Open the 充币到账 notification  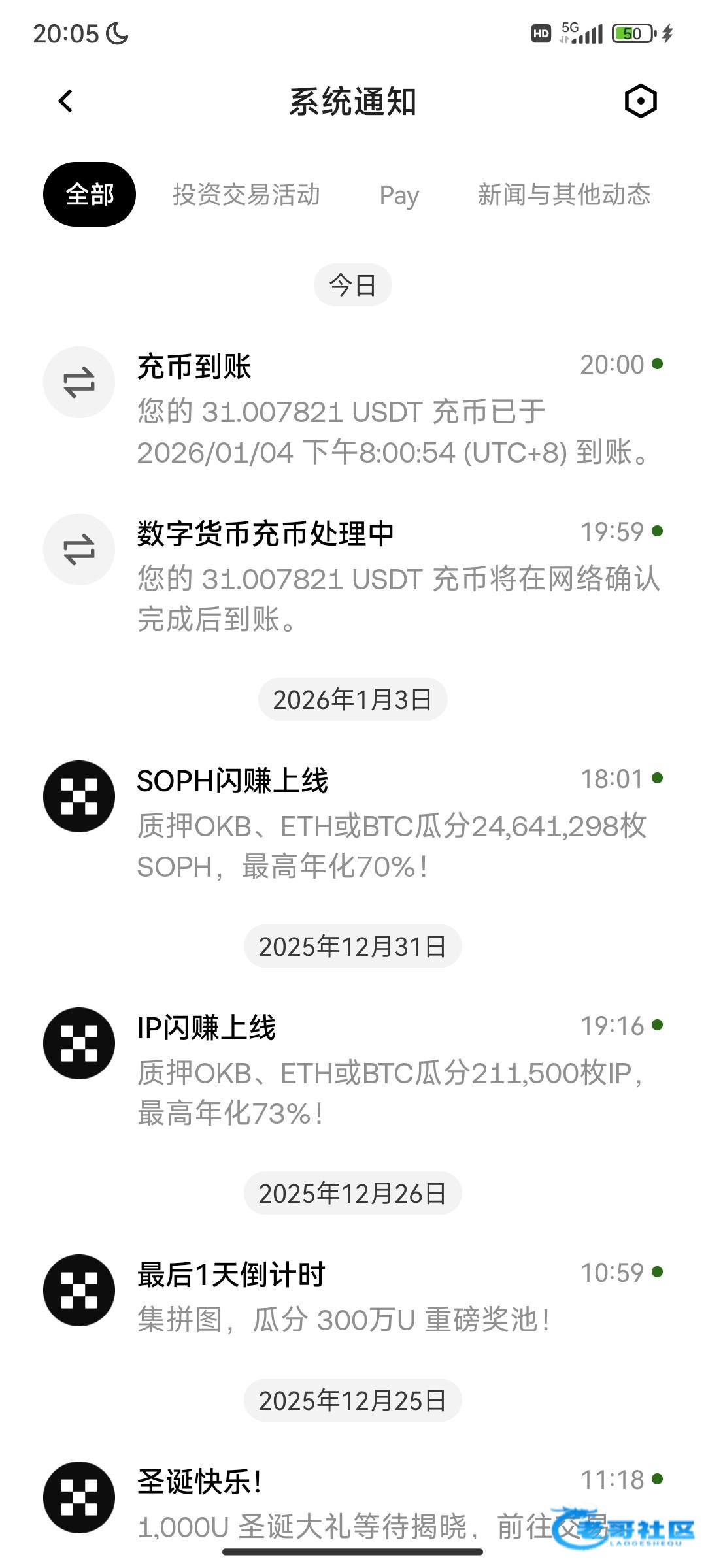(353, 410)
